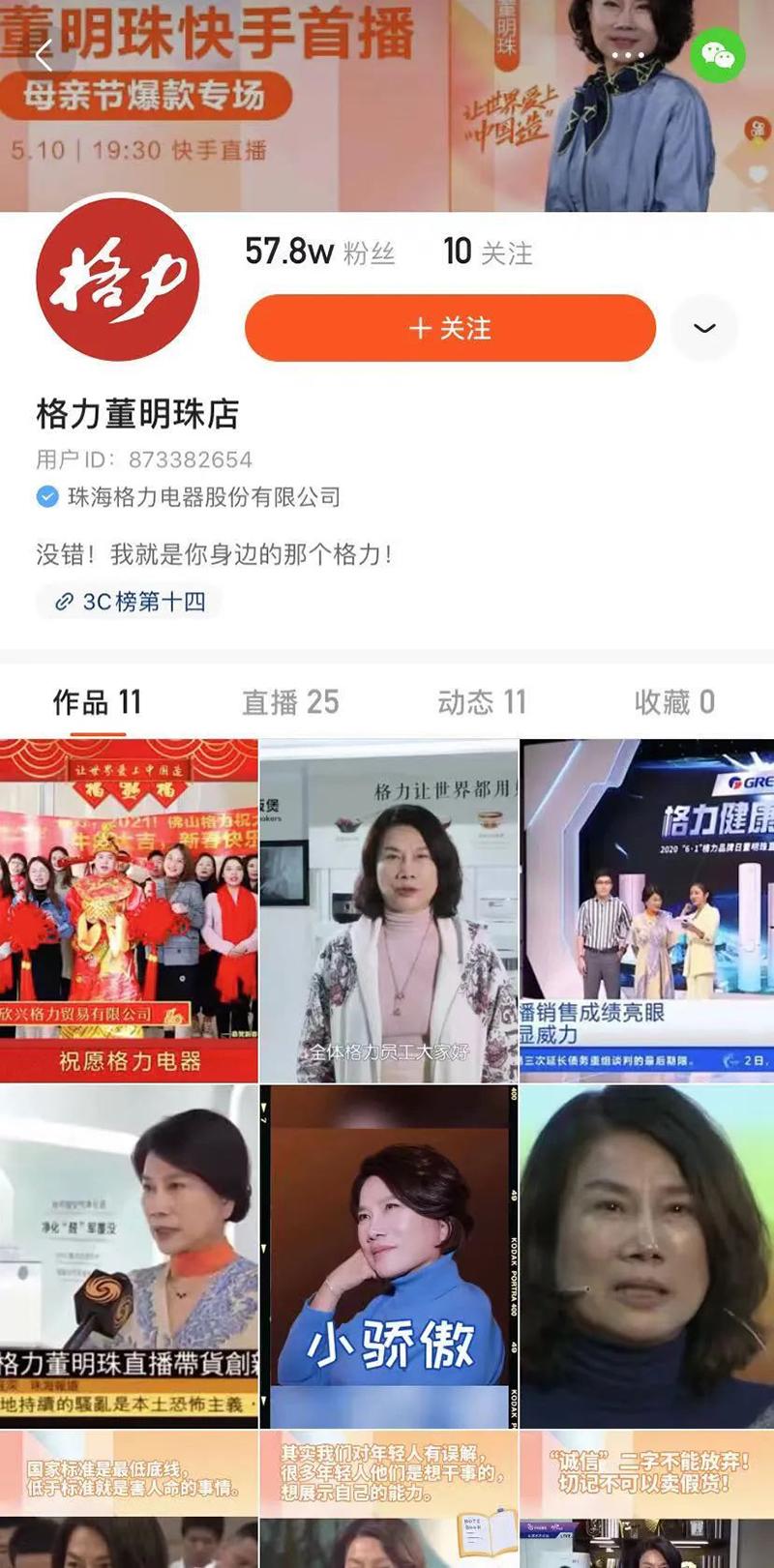Play the 全体格力员工大家好 video
This screenshot has width=774, height=1568.
389,911
